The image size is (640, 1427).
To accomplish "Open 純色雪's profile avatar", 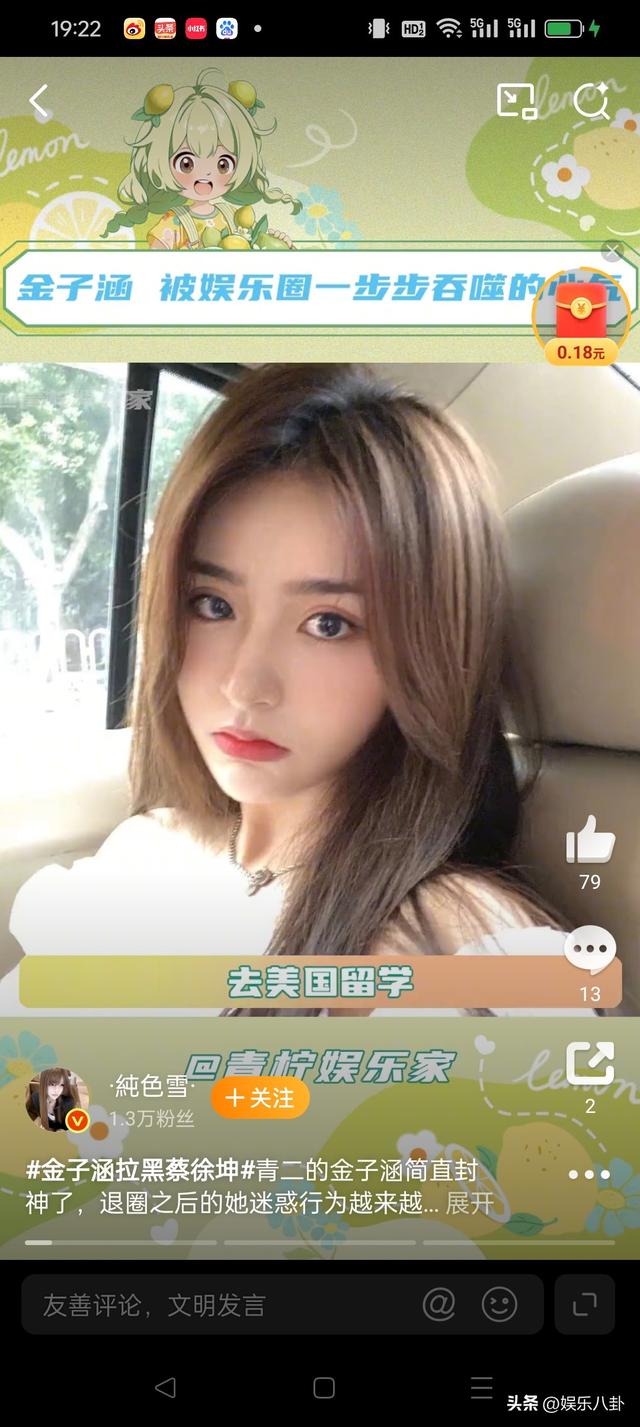I will (58, 1099).
